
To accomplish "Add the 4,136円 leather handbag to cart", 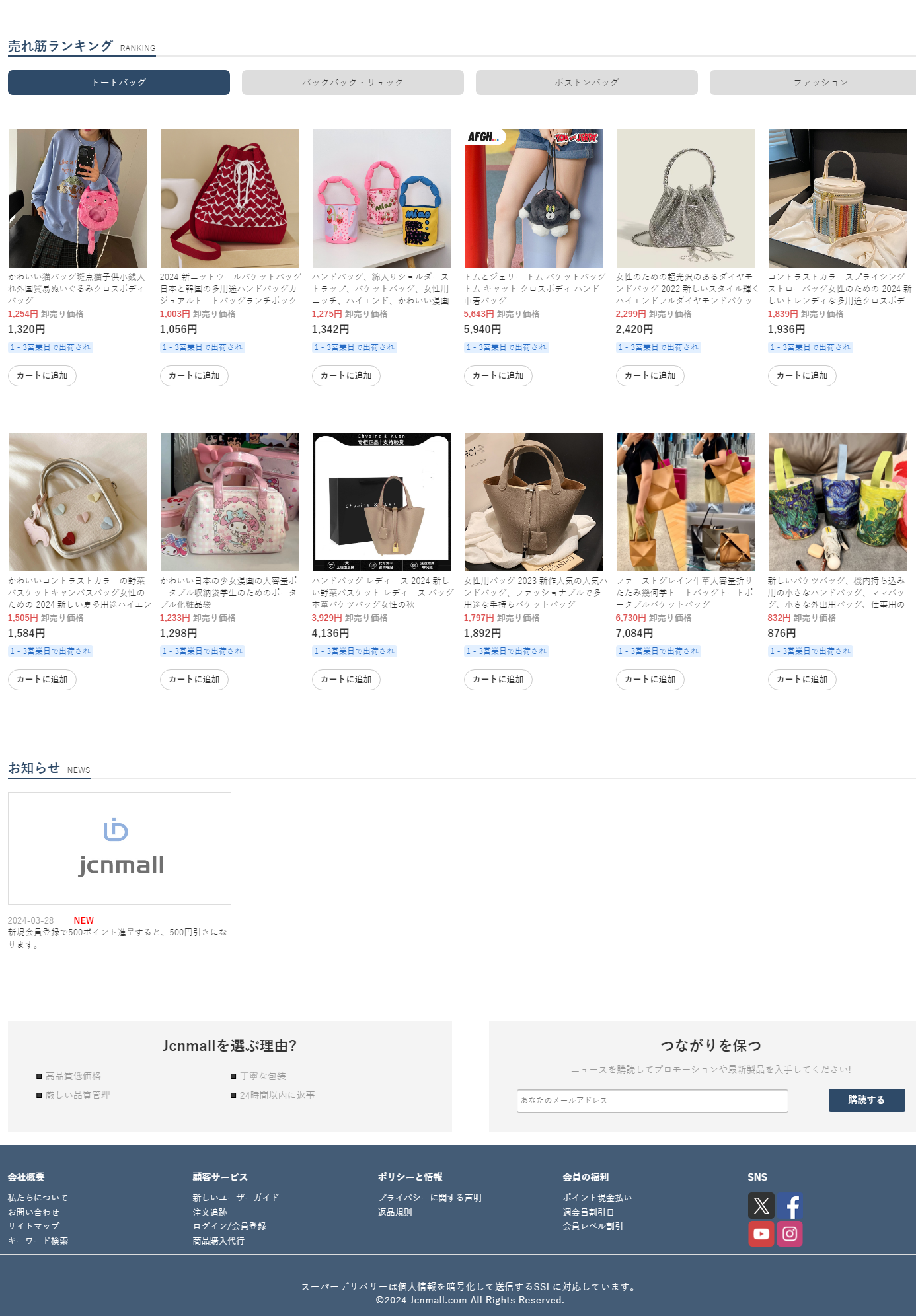I will tap(346, 680).
